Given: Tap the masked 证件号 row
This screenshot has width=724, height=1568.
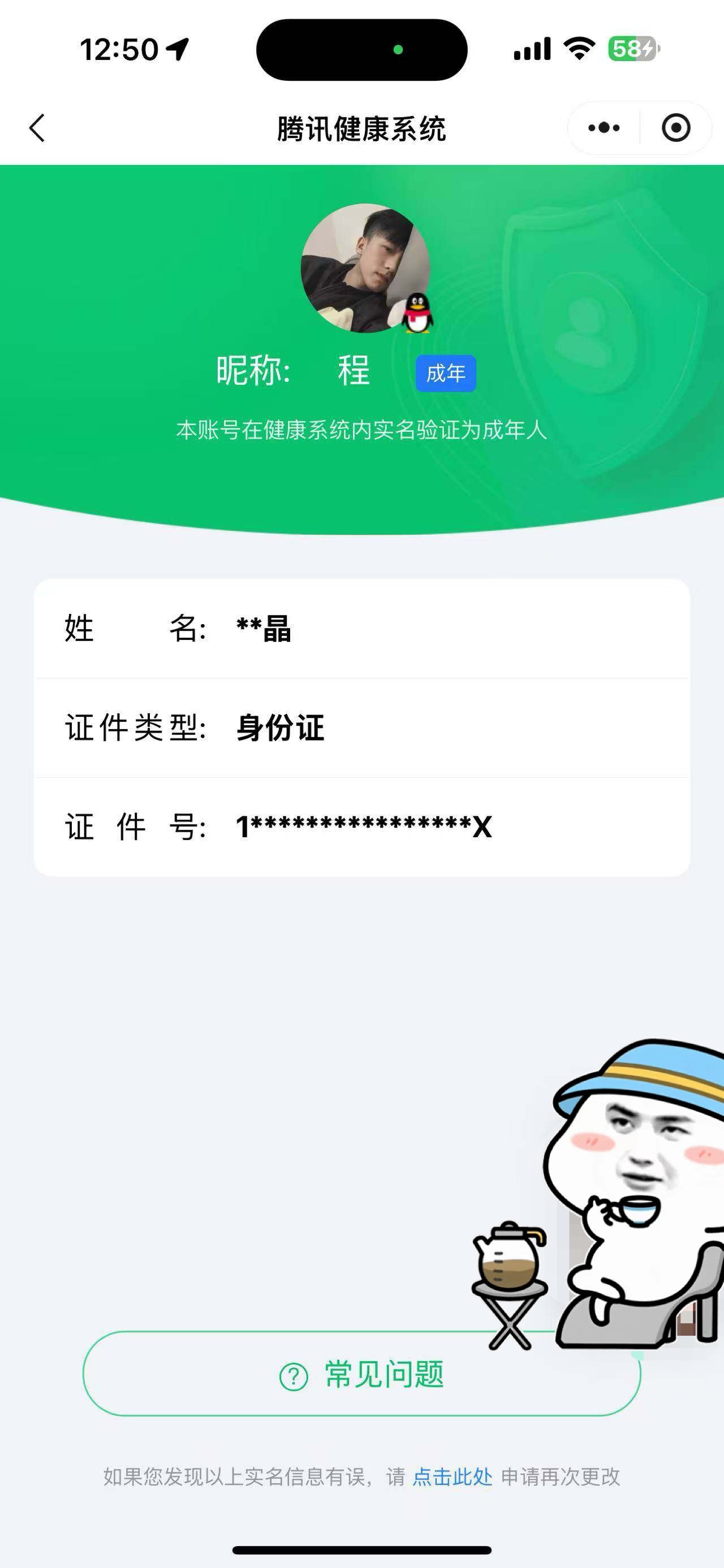Looking at the screenshot, I should tap(363, 826).
